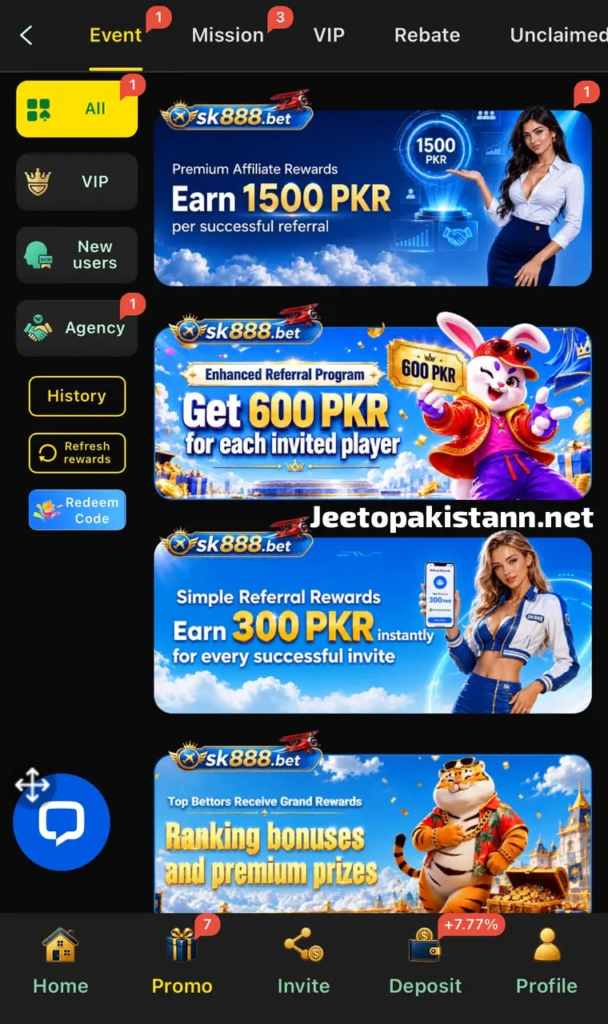Select the All category filter
608x1024 pixels.
point(77,108)
